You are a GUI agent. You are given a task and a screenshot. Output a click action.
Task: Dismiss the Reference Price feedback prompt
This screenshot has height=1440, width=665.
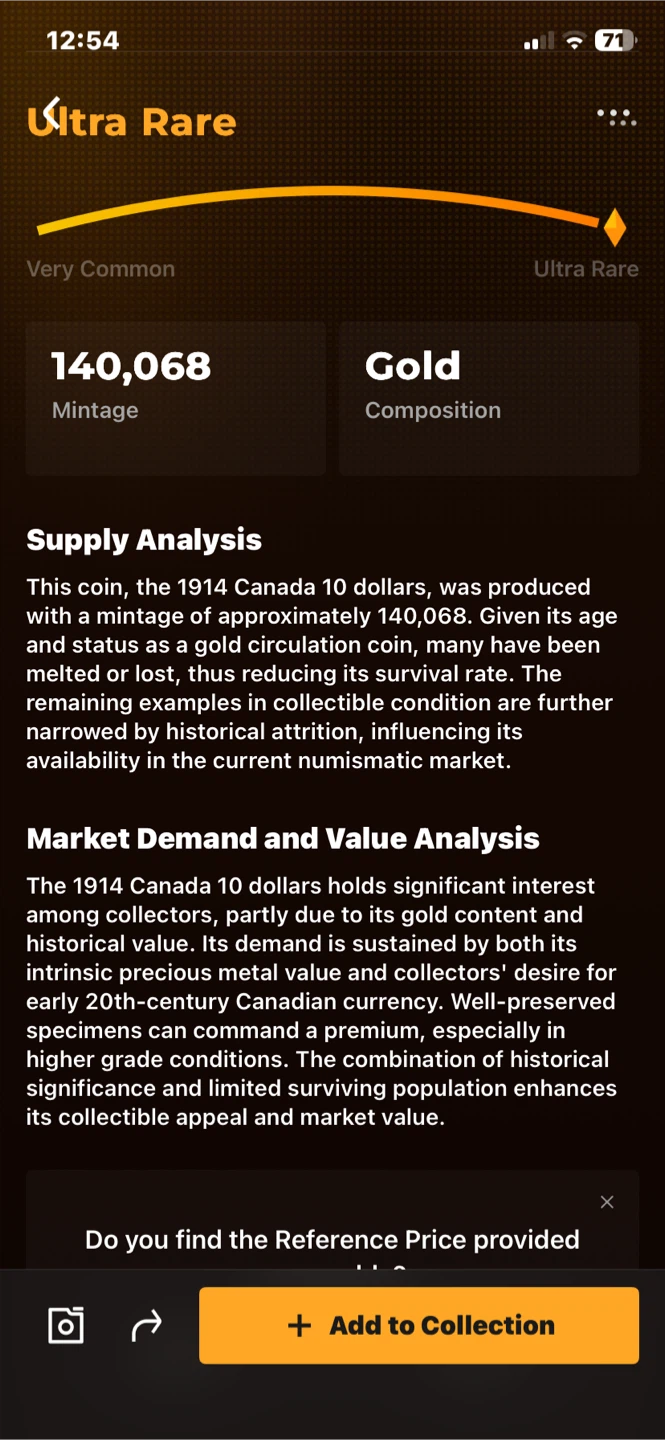click(607, 1202)
